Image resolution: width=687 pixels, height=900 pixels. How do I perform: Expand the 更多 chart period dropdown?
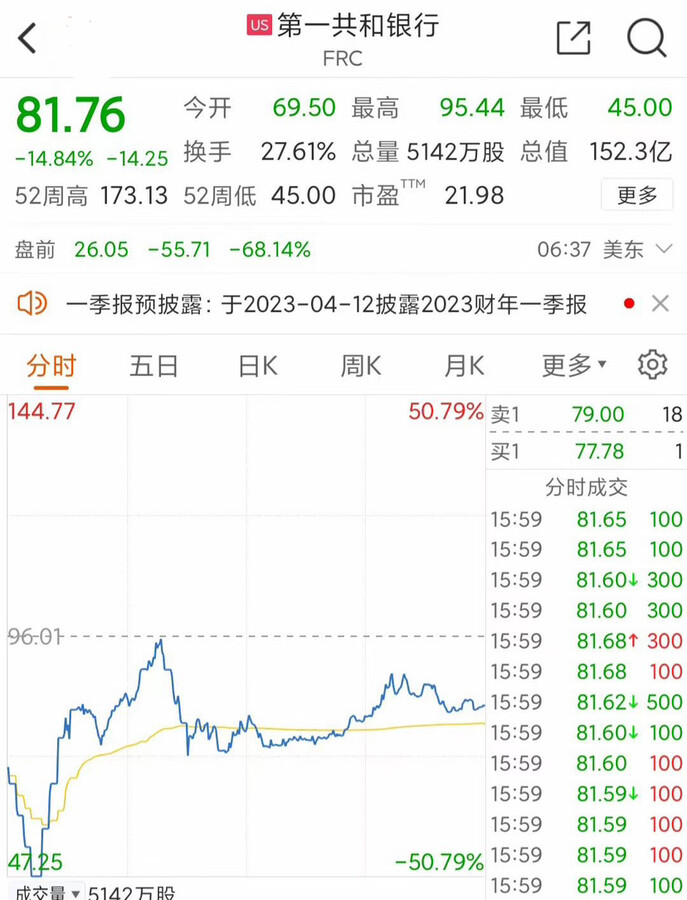(x=574, y=366)
